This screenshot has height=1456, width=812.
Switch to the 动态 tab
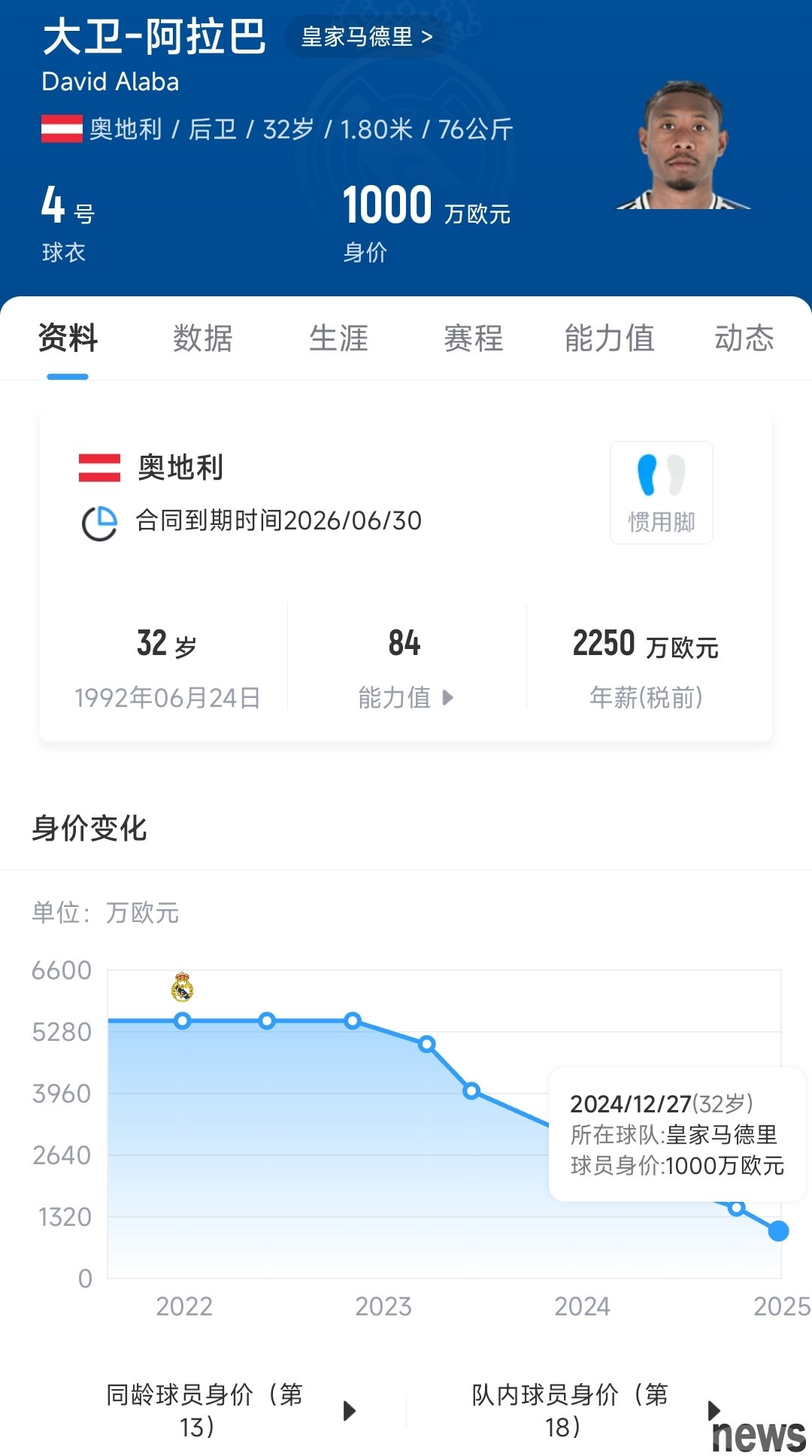(744, 338)
